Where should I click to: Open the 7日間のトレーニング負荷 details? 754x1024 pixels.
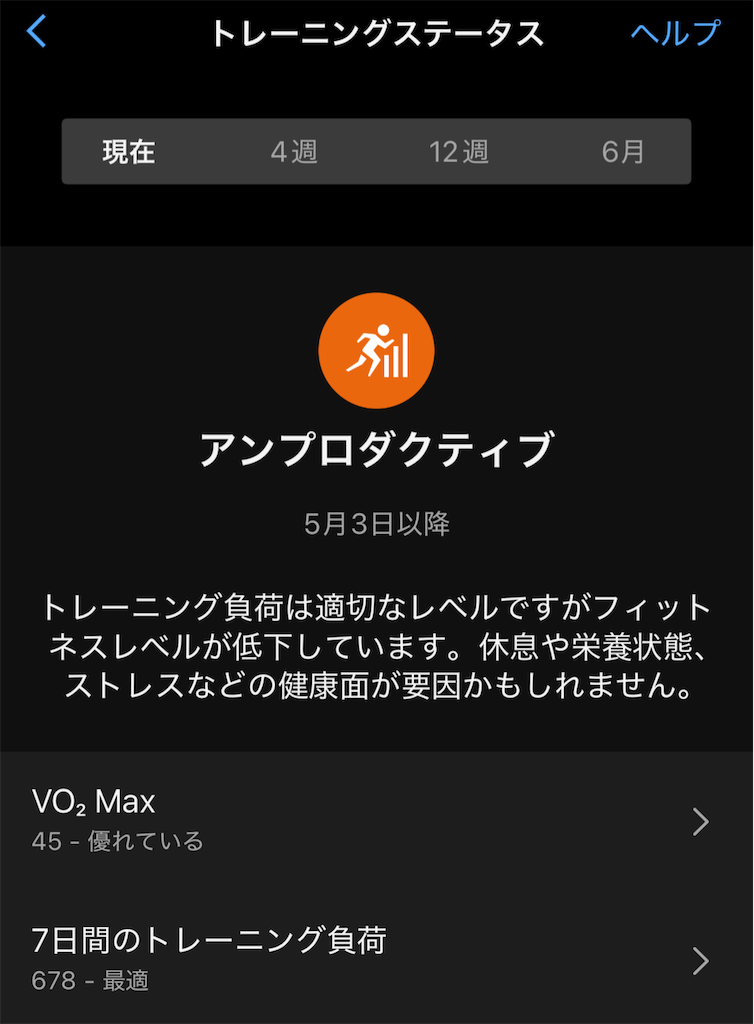click(376, 960)
